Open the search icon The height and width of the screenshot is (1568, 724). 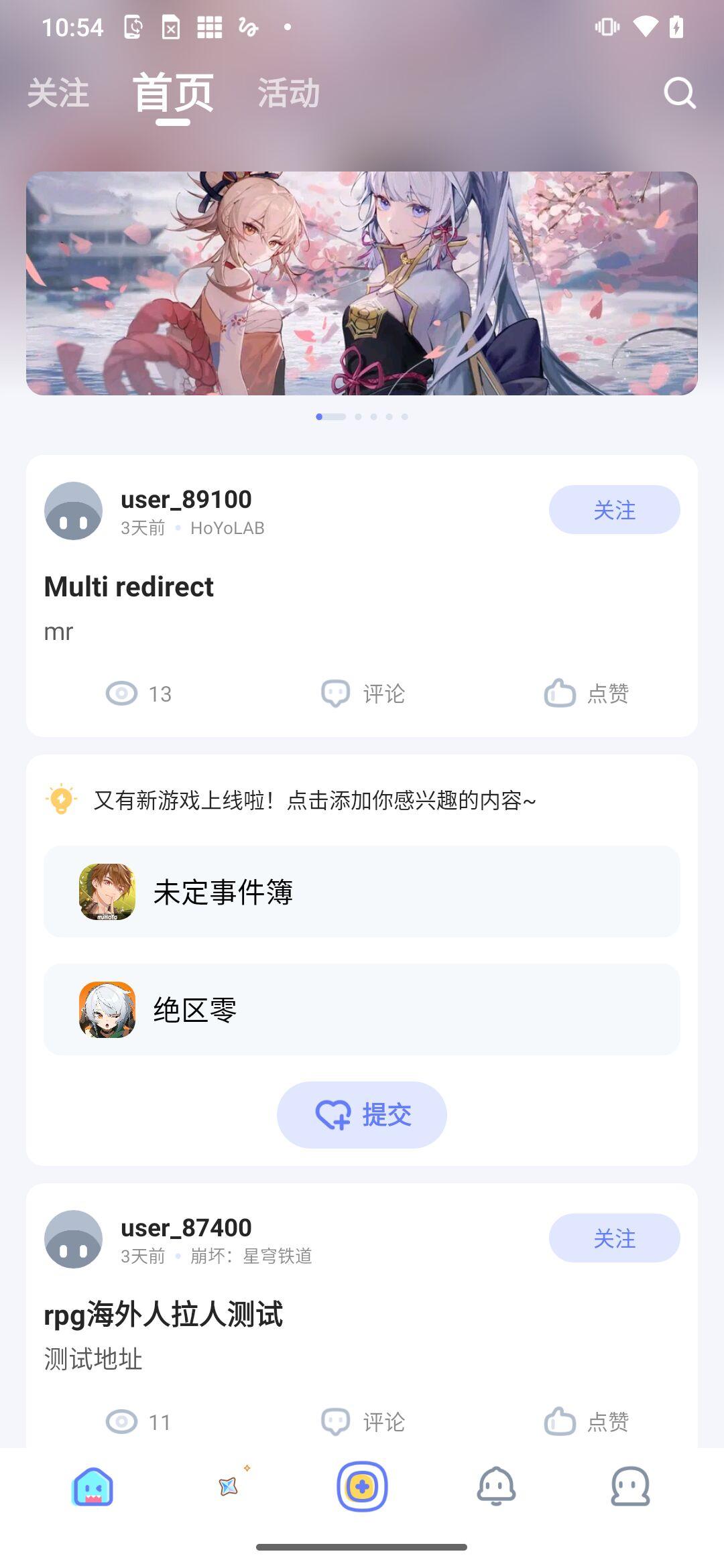tap(680, 93)
